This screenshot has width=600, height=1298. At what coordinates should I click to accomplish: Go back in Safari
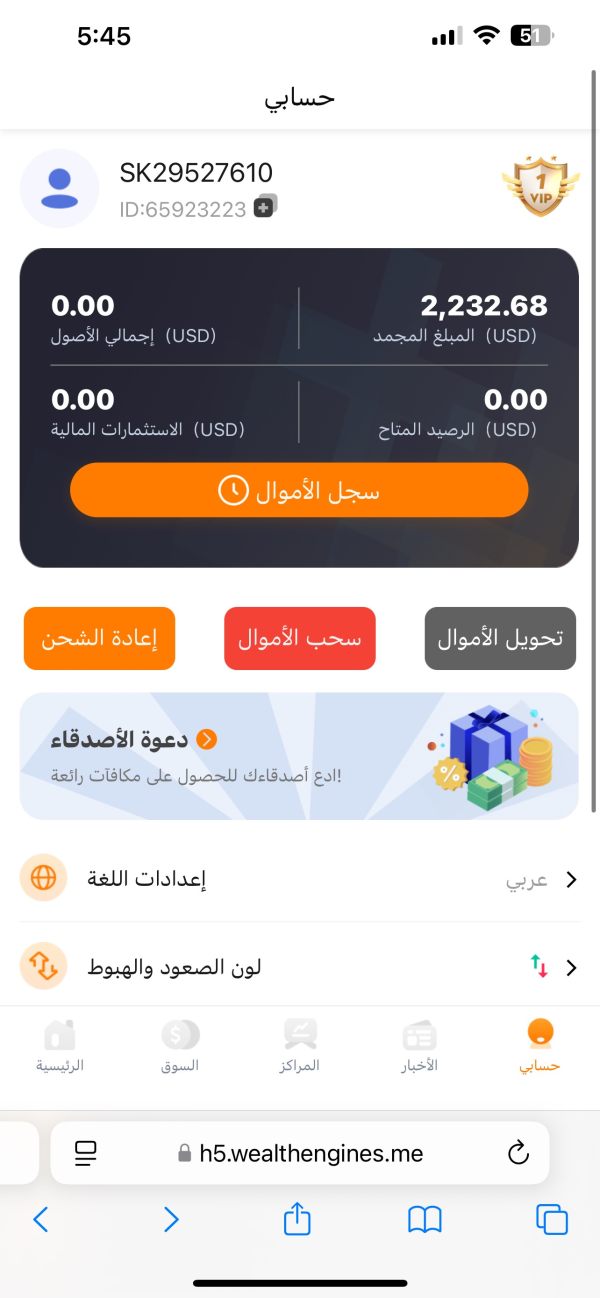41,1219
